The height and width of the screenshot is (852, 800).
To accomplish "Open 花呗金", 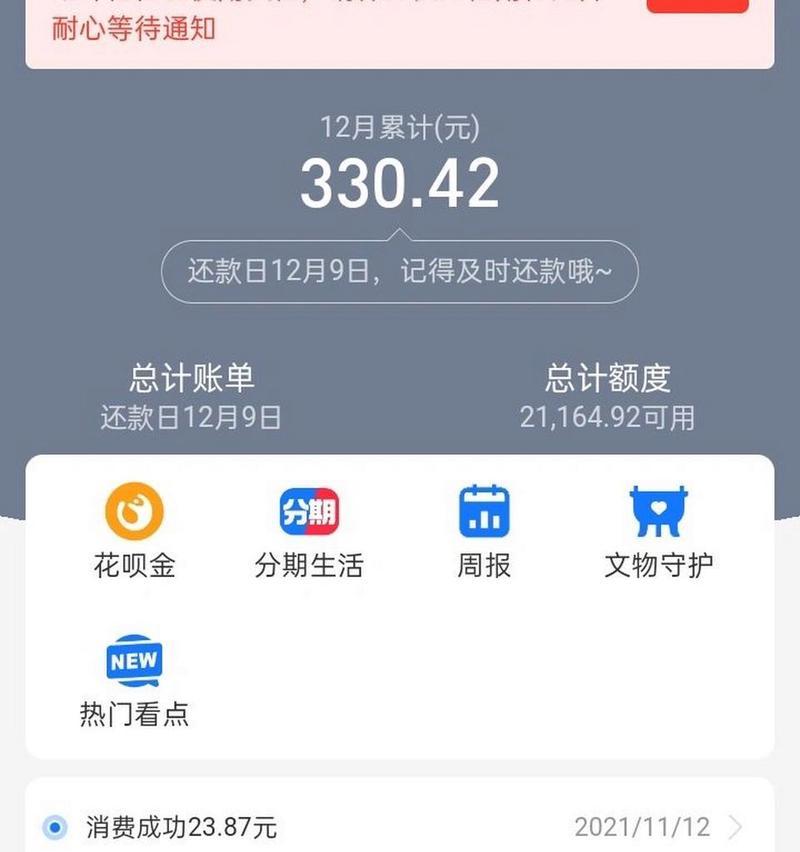I will 134,530.
